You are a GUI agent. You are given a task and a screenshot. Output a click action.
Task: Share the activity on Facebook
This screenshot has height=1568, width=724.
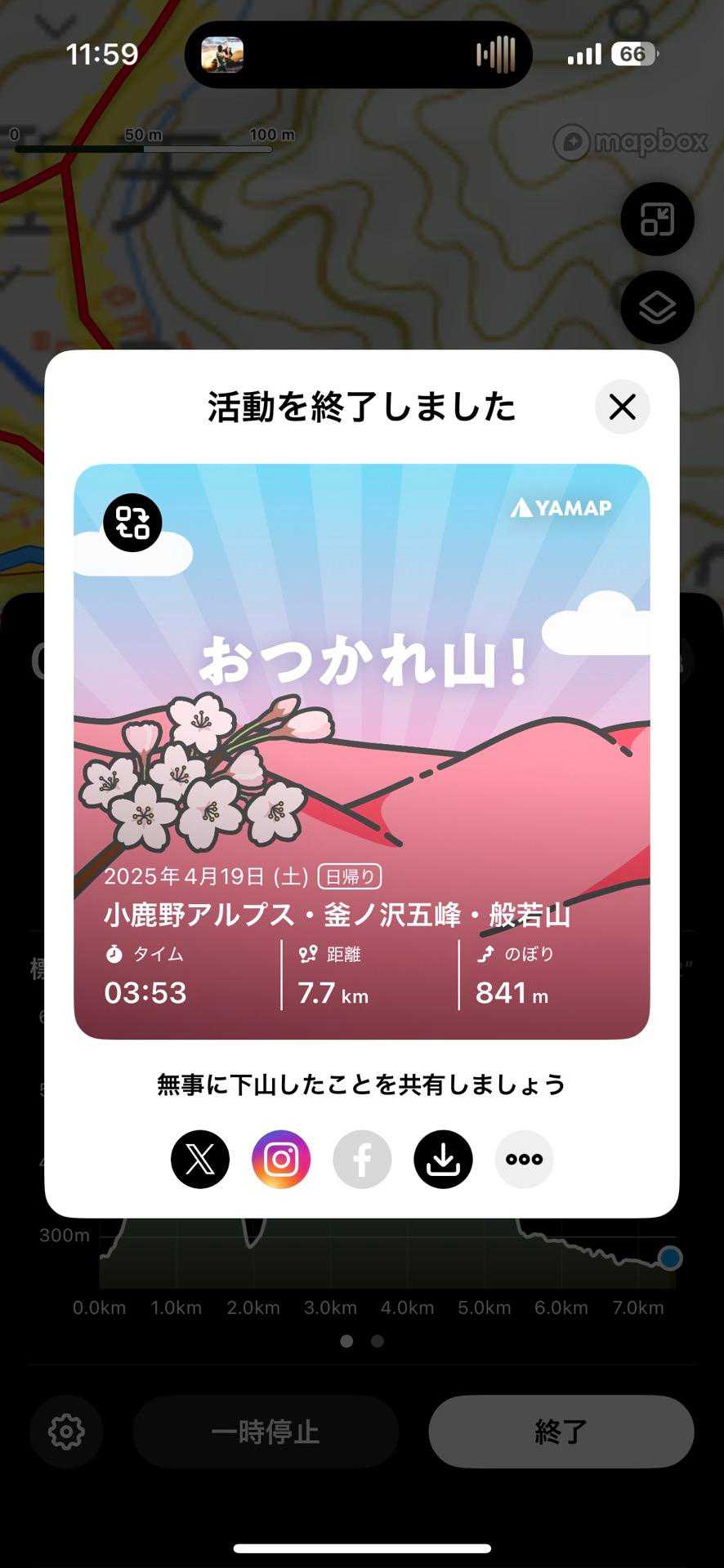(362, 1159)
